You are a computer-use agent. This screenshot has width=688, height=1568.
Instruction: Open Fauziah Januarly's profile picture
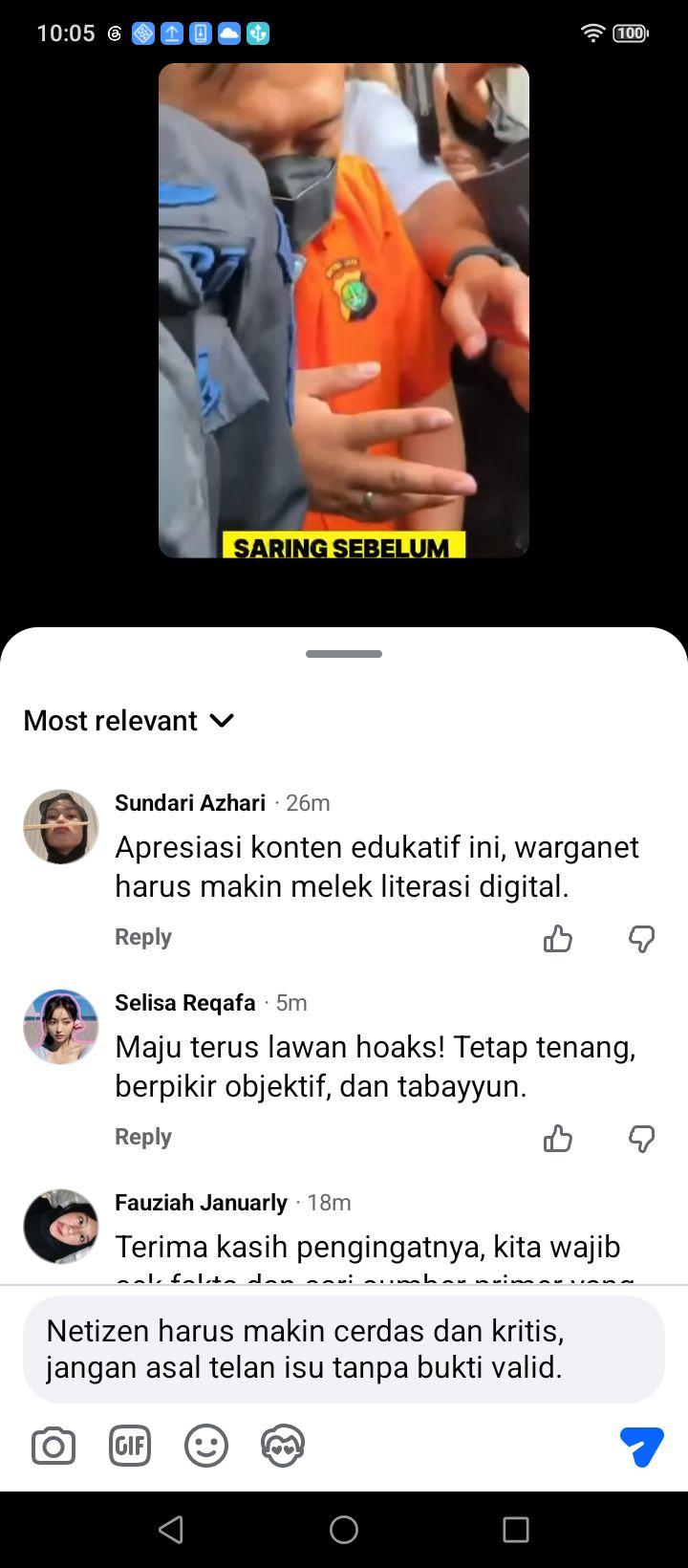pos(61,1227)
